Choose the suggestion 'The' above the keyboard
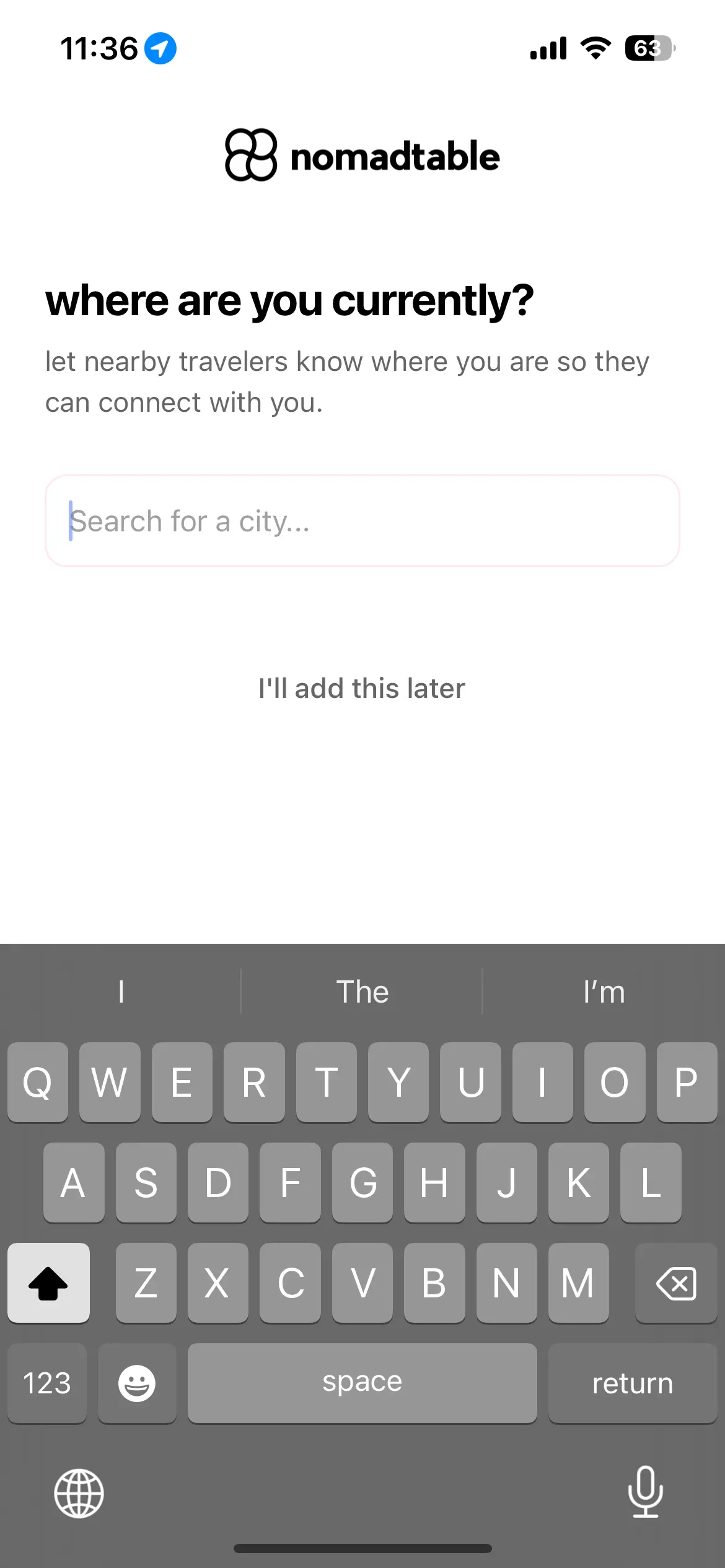The width and height of the screenshot is (725, 1568). click(362, 991)
